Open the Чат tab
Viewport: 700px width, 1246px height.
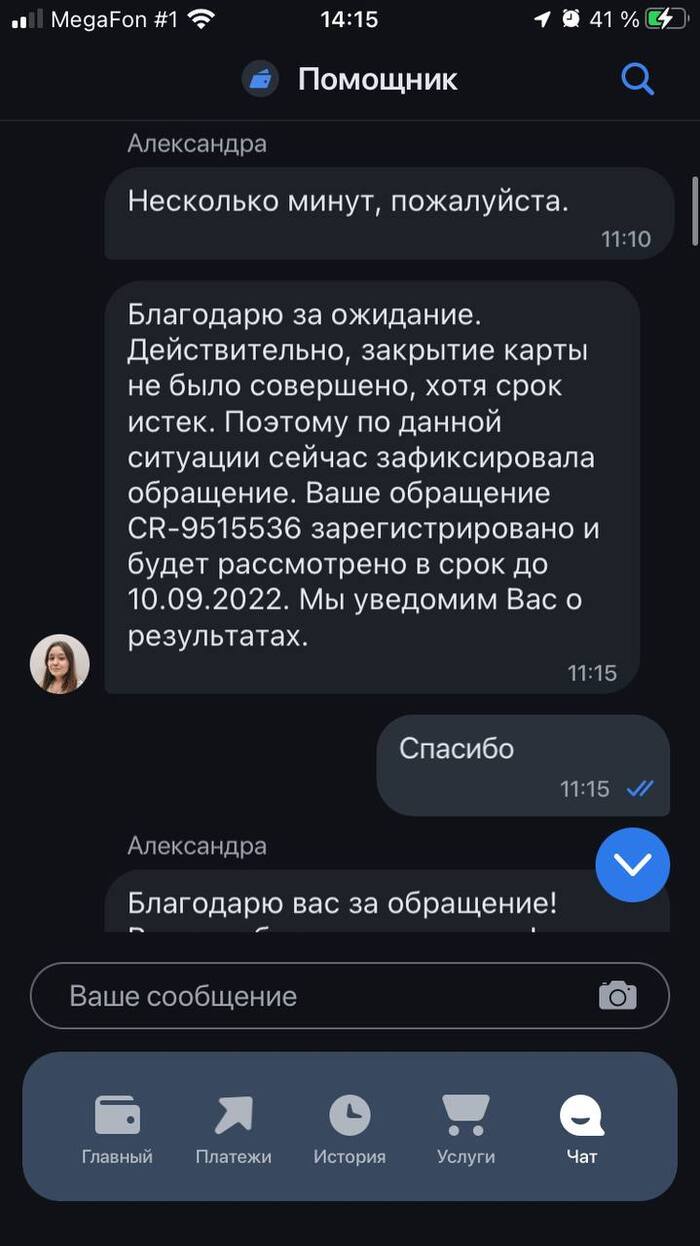tap(581, 1128)
